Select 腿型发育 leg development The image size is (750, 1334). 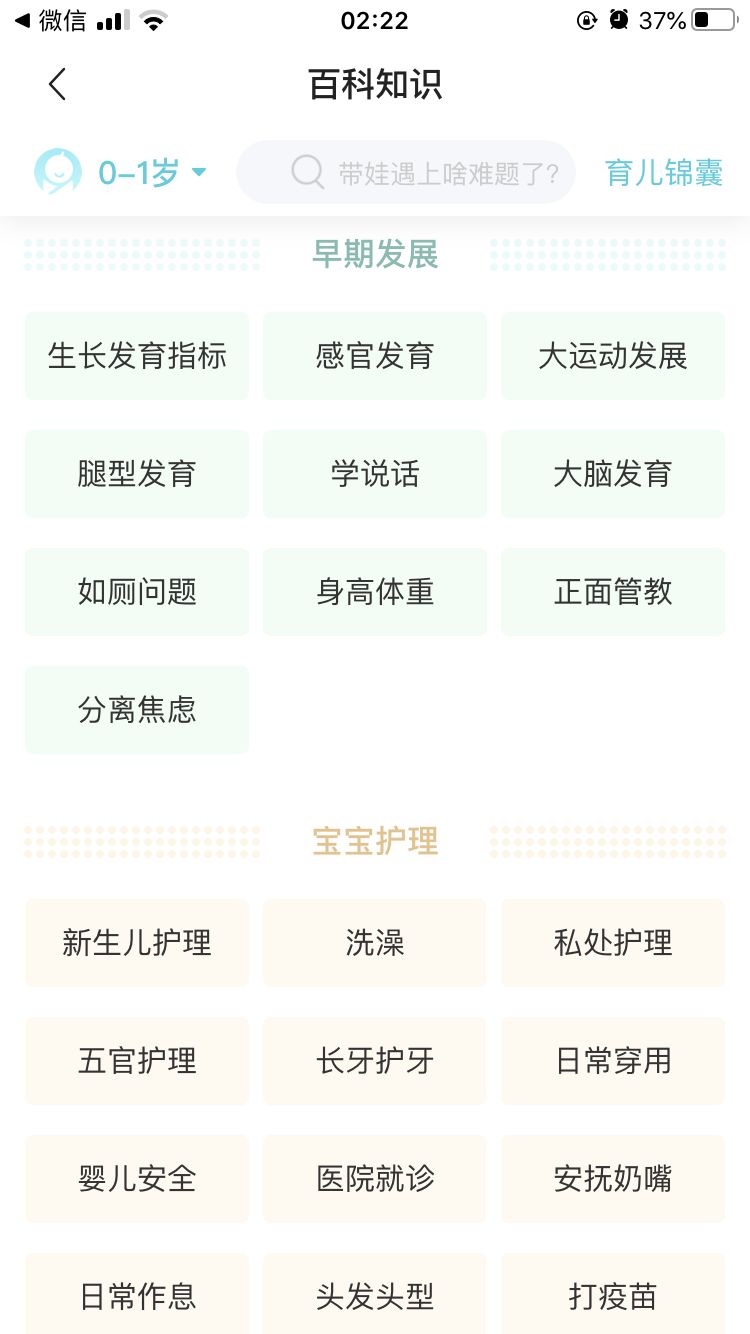click(136, 474)
